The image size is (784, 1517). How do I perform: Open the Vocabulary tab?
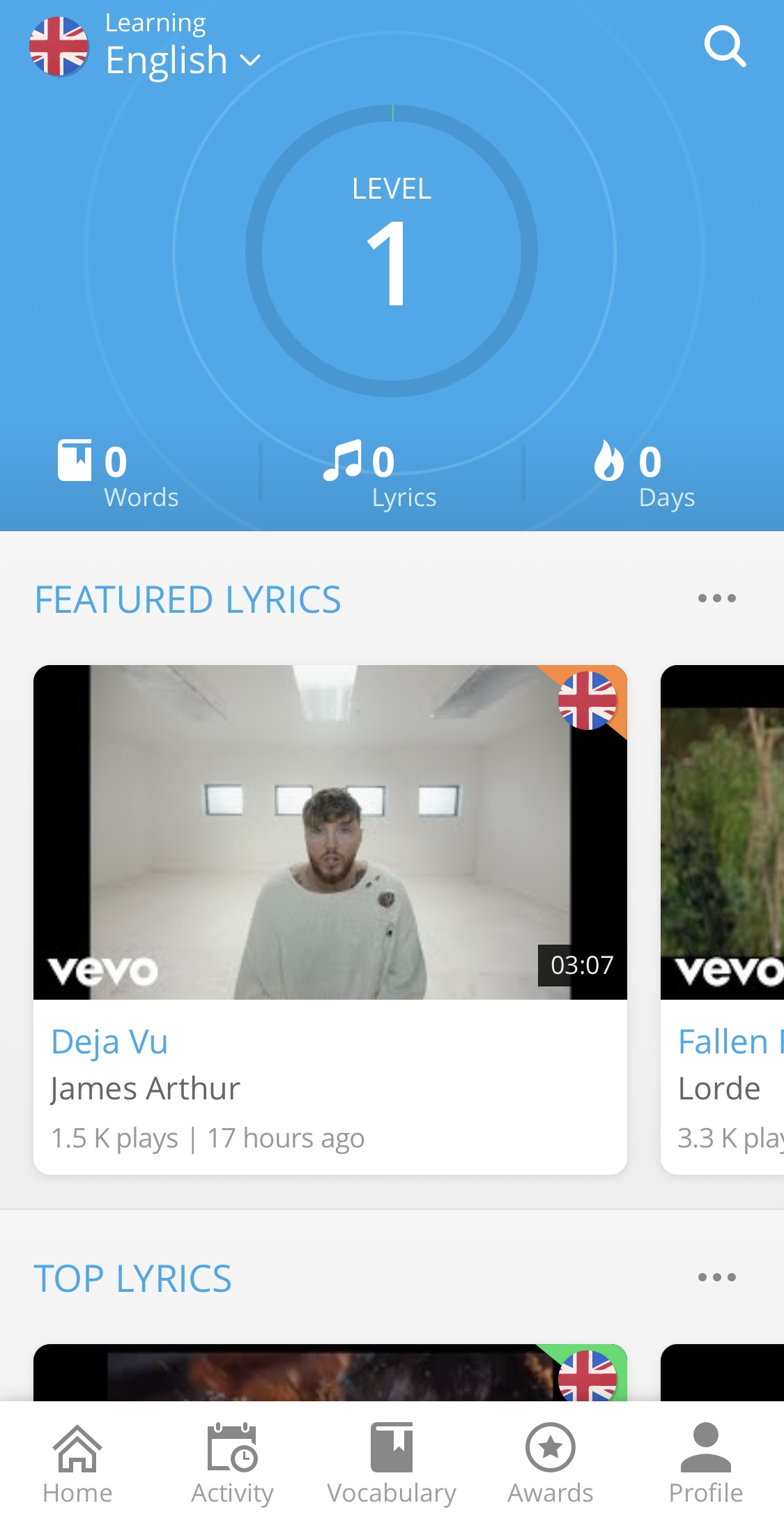click(392, 1463)
